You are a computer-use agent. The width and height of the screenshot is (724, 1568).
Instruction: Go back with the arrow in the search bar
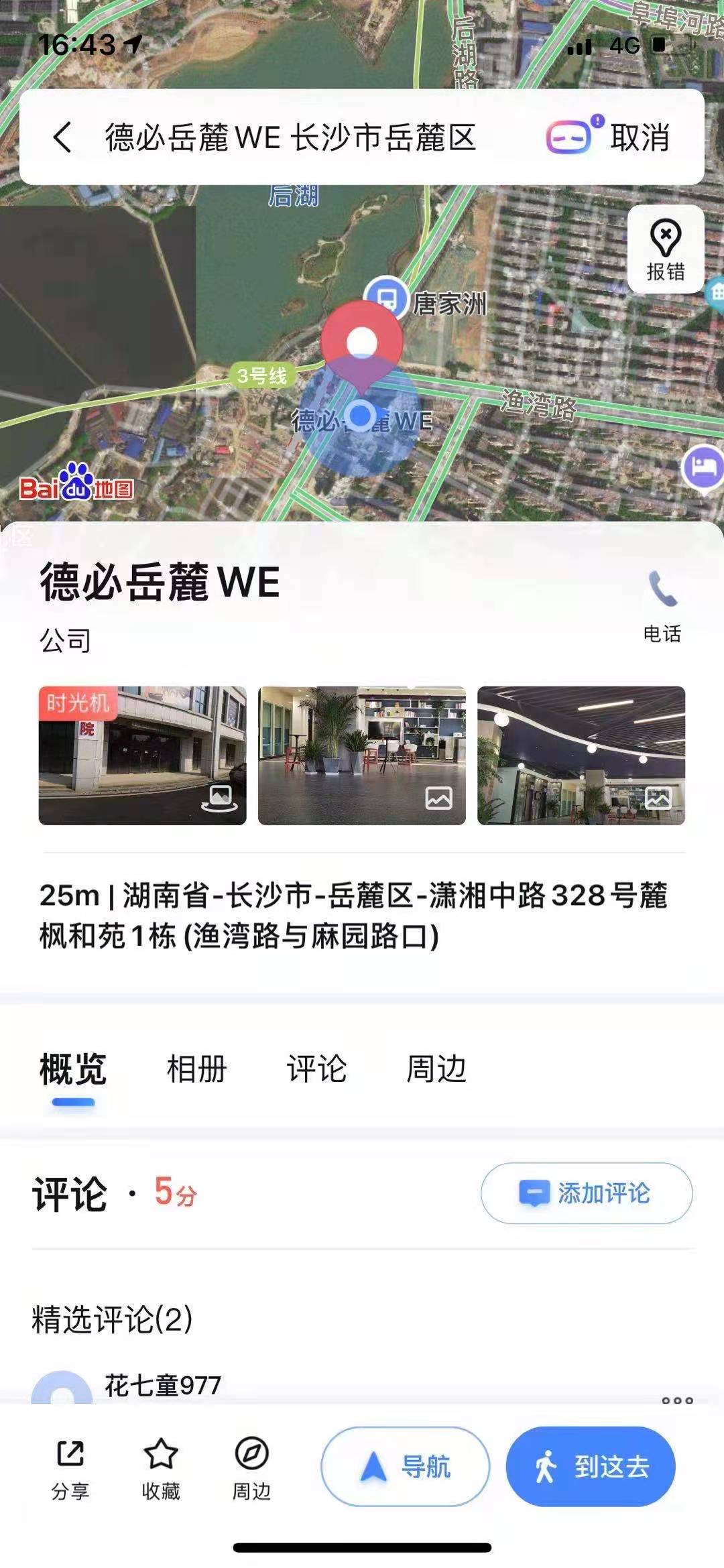point(62,137)
